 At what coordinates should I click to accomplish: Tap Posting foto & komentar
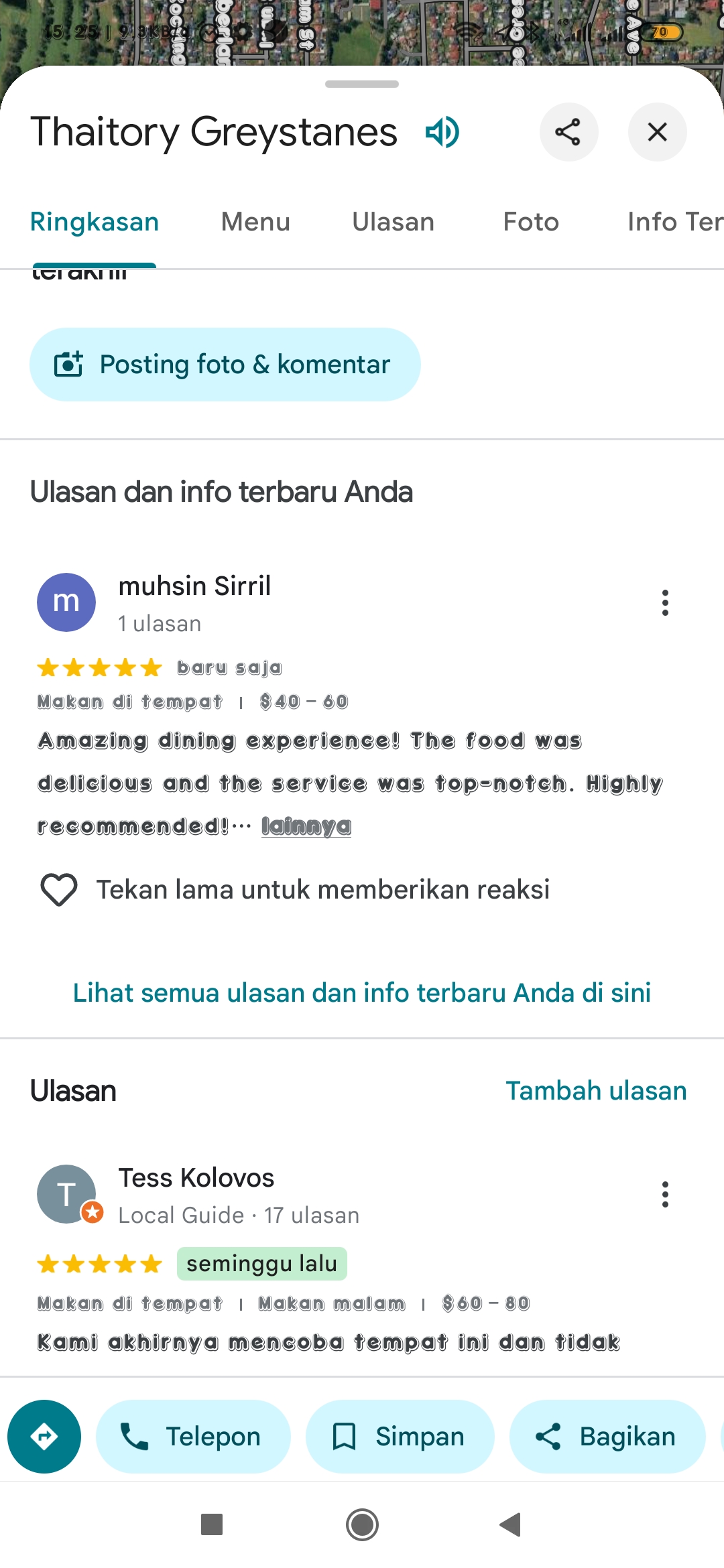pyautogui.click(x=225, y=365)
